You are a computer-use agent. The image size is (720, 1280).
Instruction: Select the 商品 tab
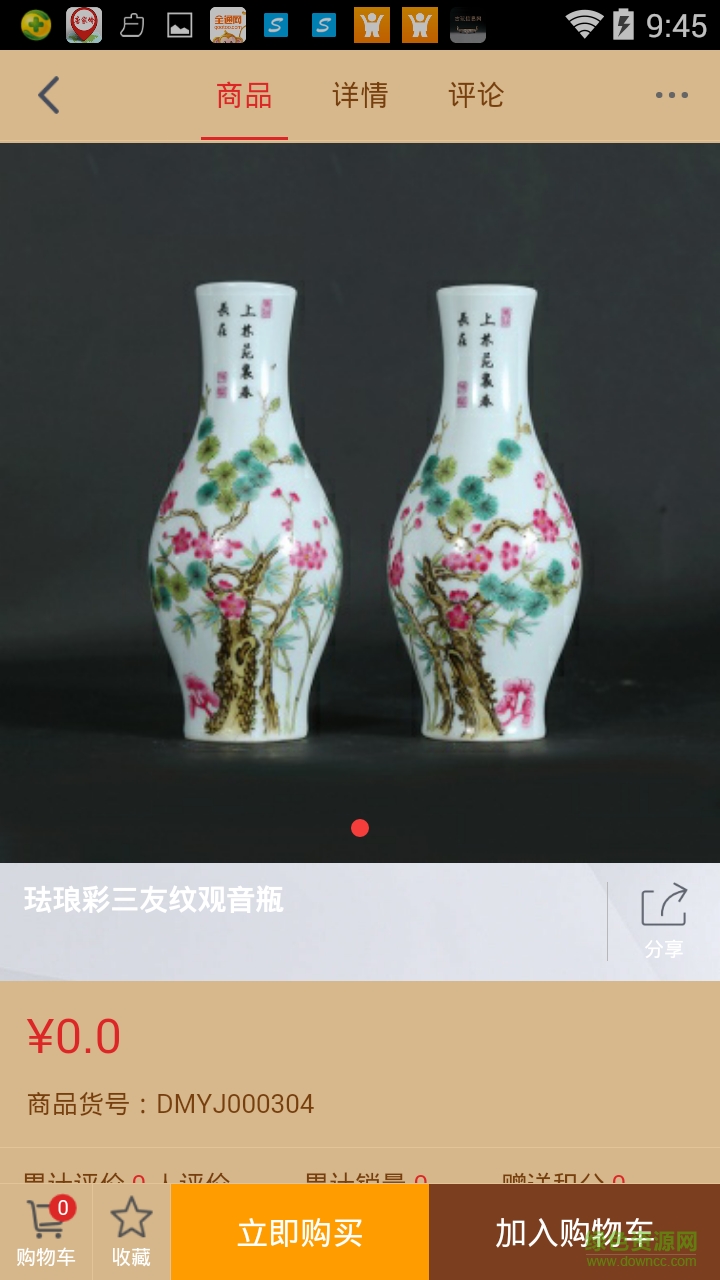[244, 96]
